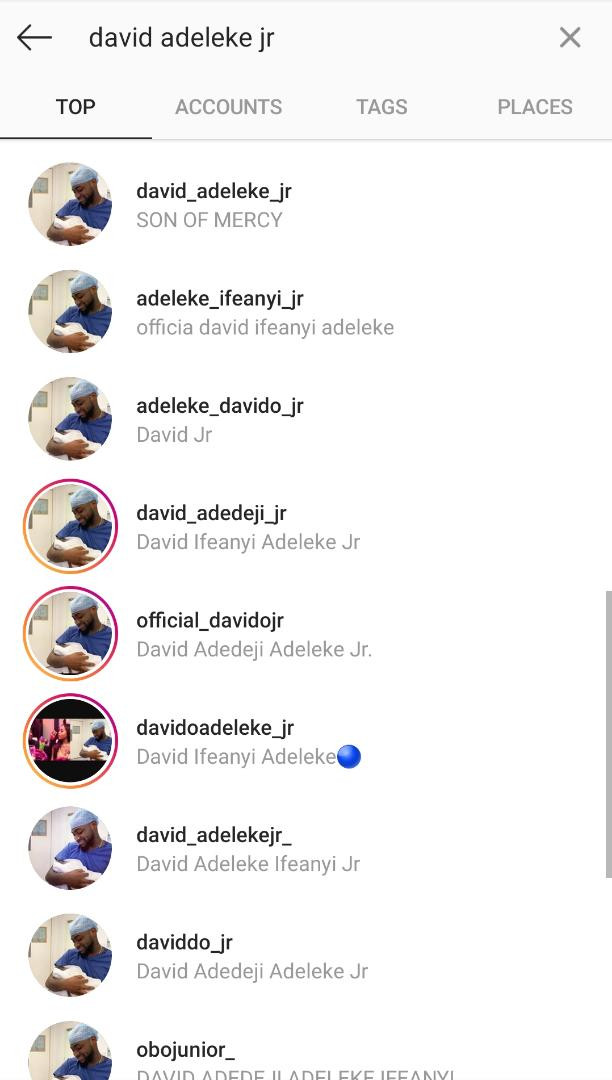612x1080 pixels.
Task: Open davidoadeleke_jr account result
Action: (306, 742)
